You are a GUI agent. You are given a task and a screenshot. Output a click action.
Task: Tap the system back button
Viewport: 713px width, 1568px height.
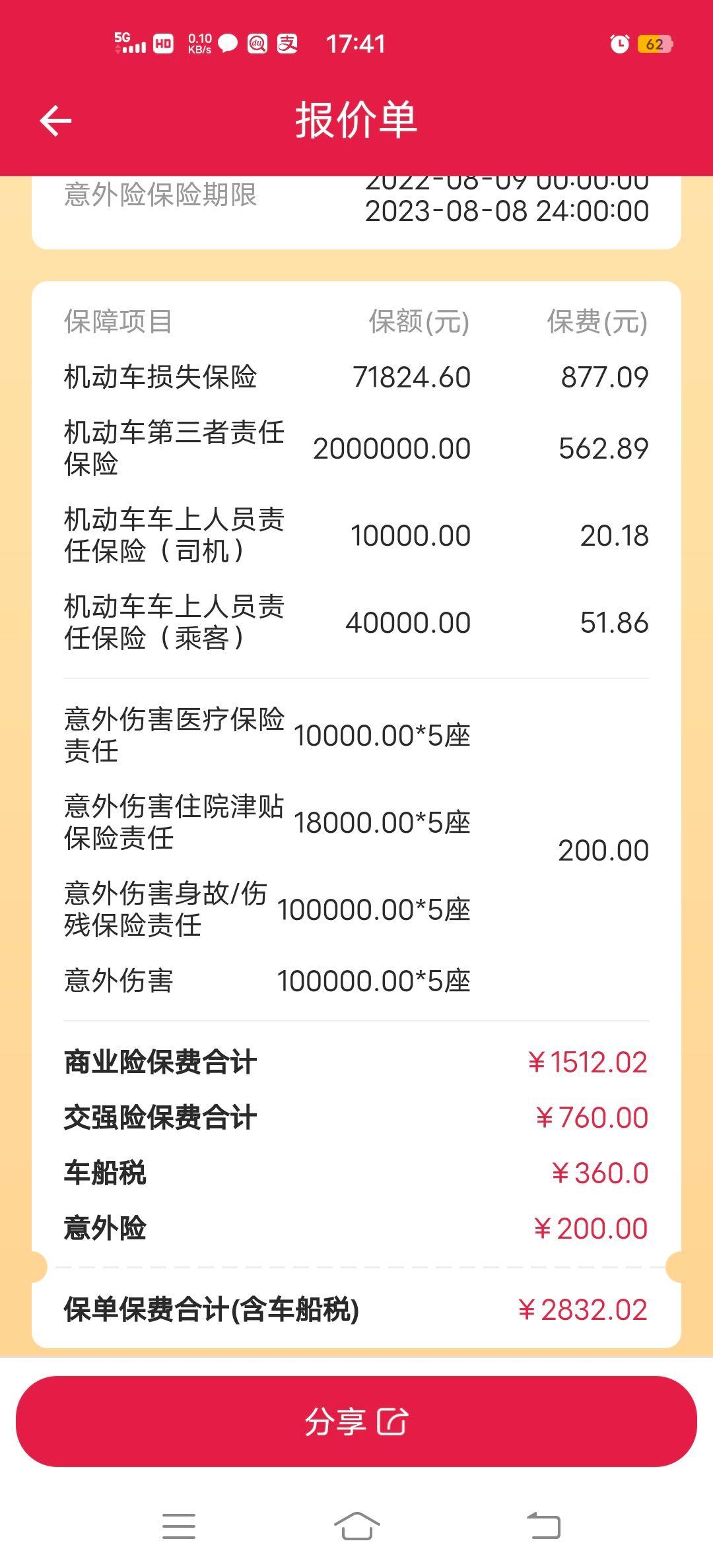(x=543, y=1526)
